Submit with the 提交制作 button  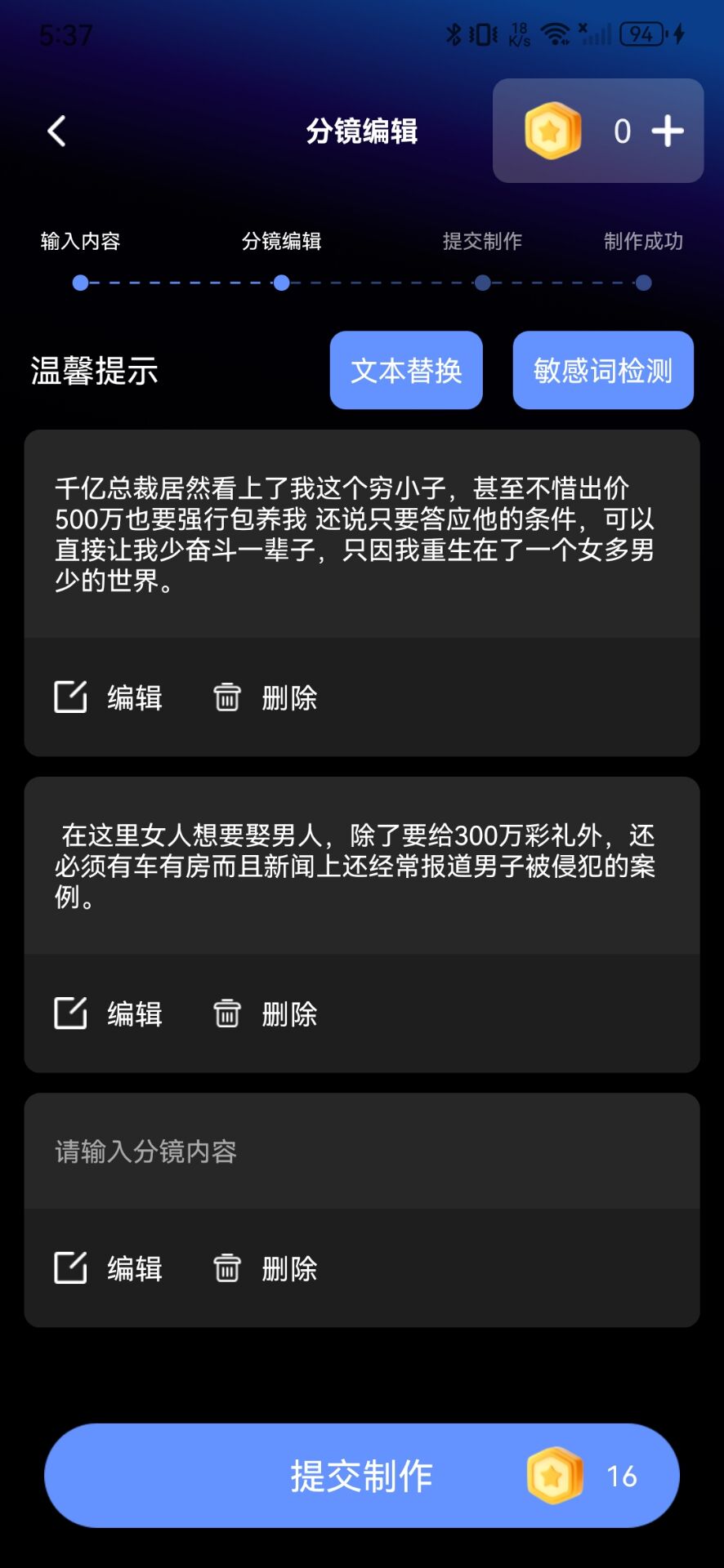(362, 1476)
